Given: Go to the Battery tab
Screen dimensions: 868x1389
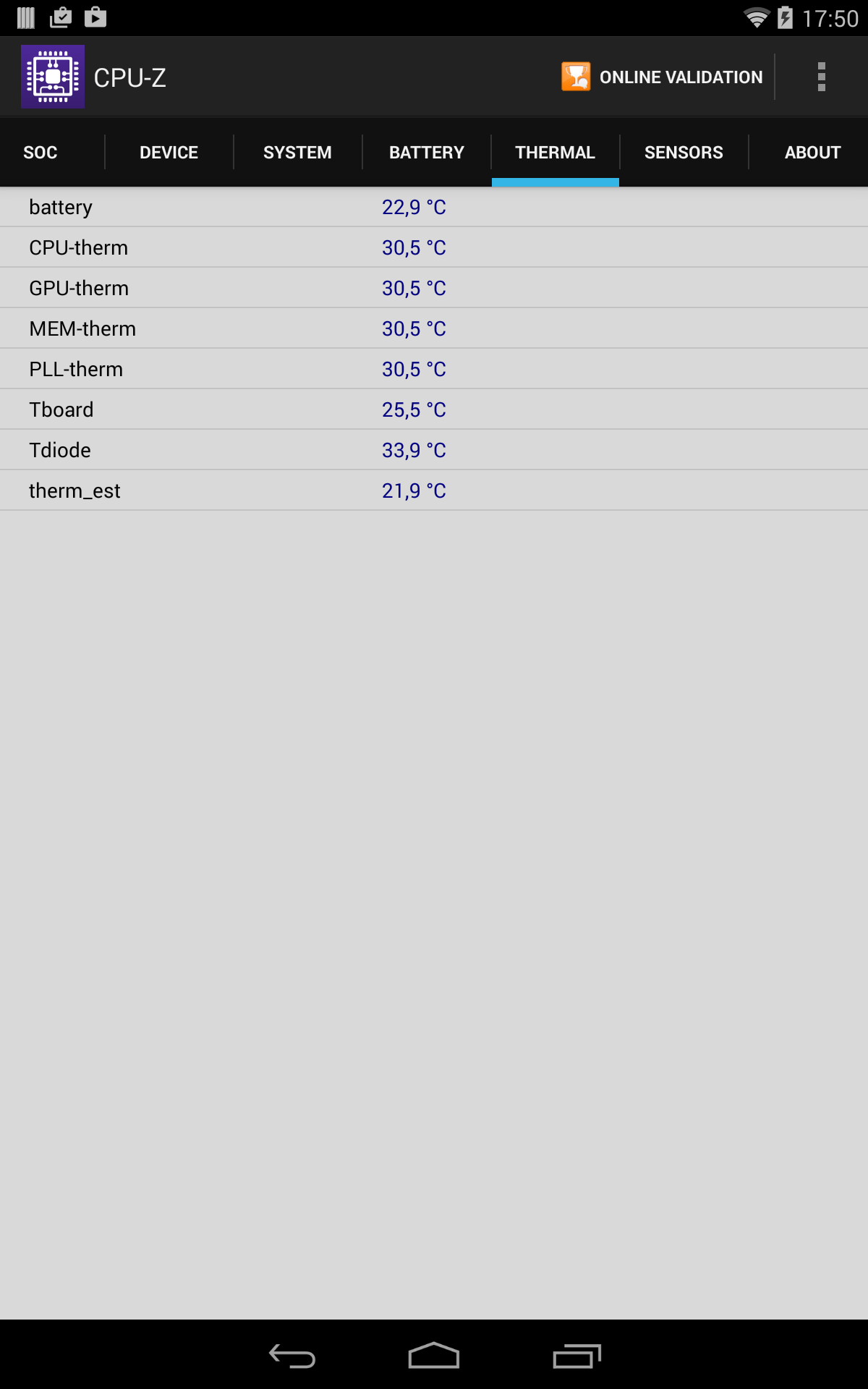Looking at the screenshot, I should click(426, 153).
